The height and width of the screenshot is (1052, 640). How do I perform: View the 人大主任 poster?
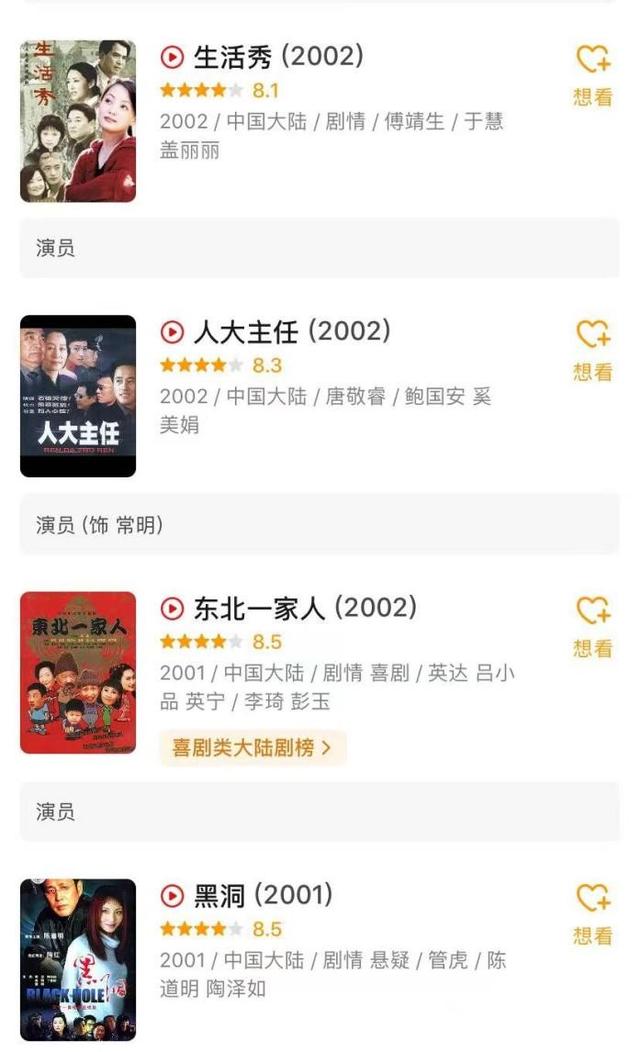[x=78, y=396]
